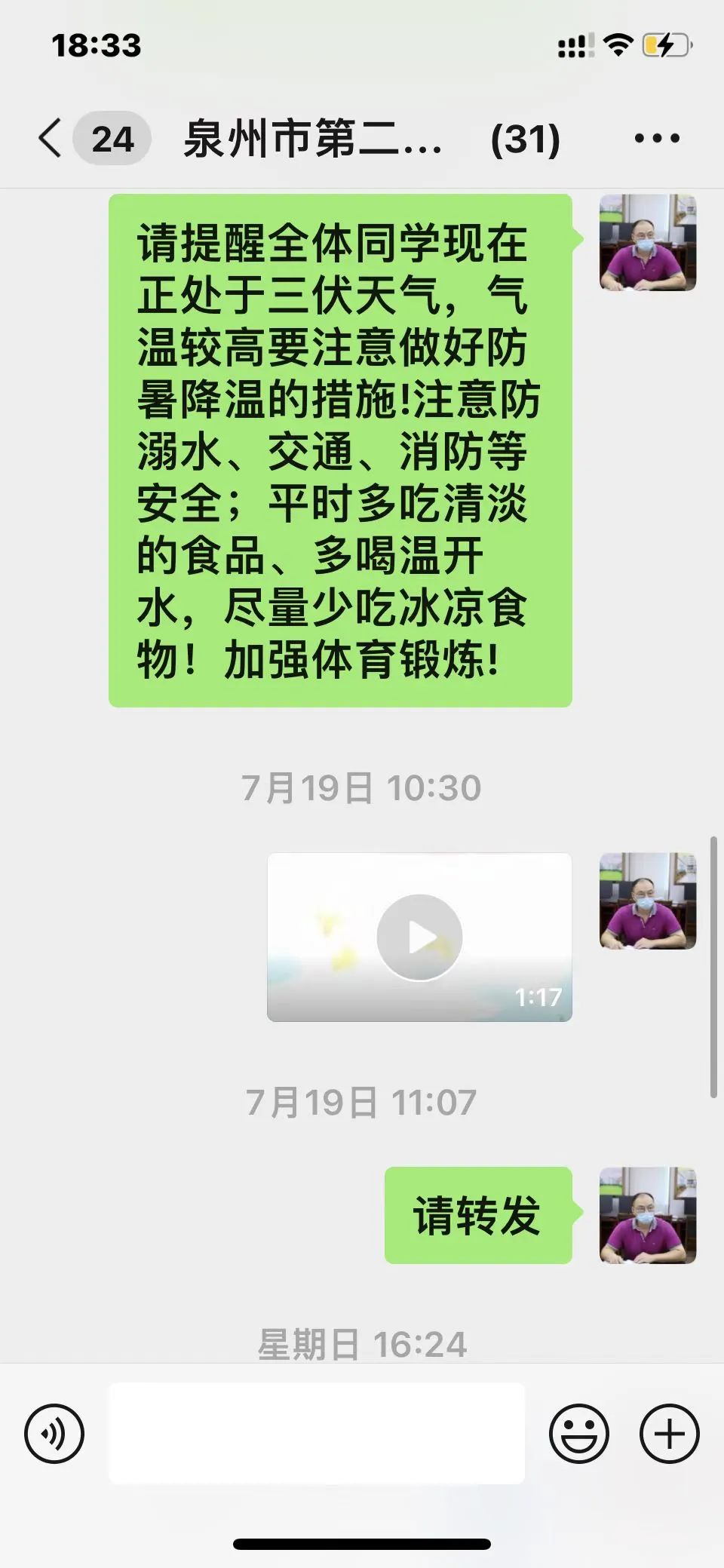Image resolution: width=724 pixels, height=1568 pixels.
Task: Go back to the chat list
Action: [x=51, y=139]
